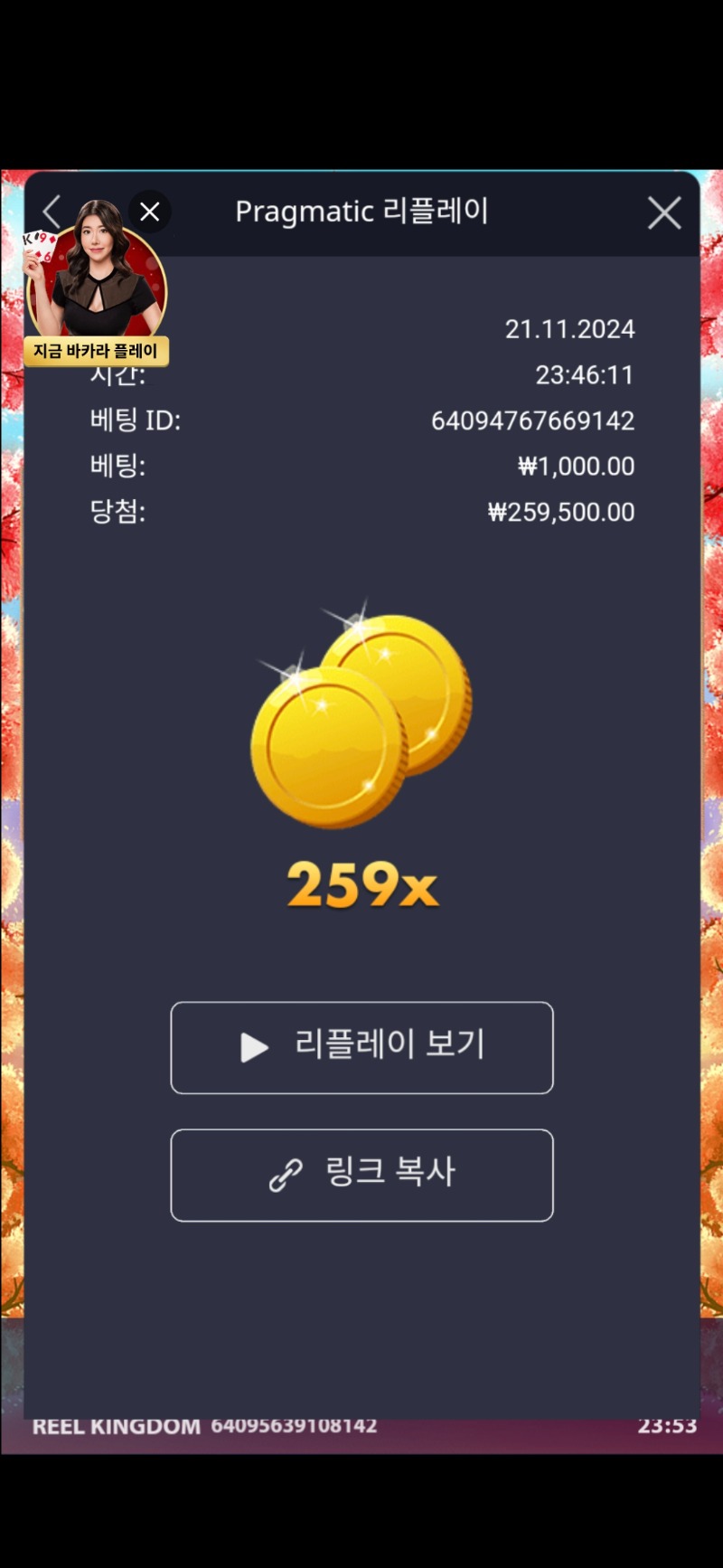The height and width of the screenshot is (1568, 723).
Task: Copy the replay link via 링크 복사
Action: pos(361,1175)
